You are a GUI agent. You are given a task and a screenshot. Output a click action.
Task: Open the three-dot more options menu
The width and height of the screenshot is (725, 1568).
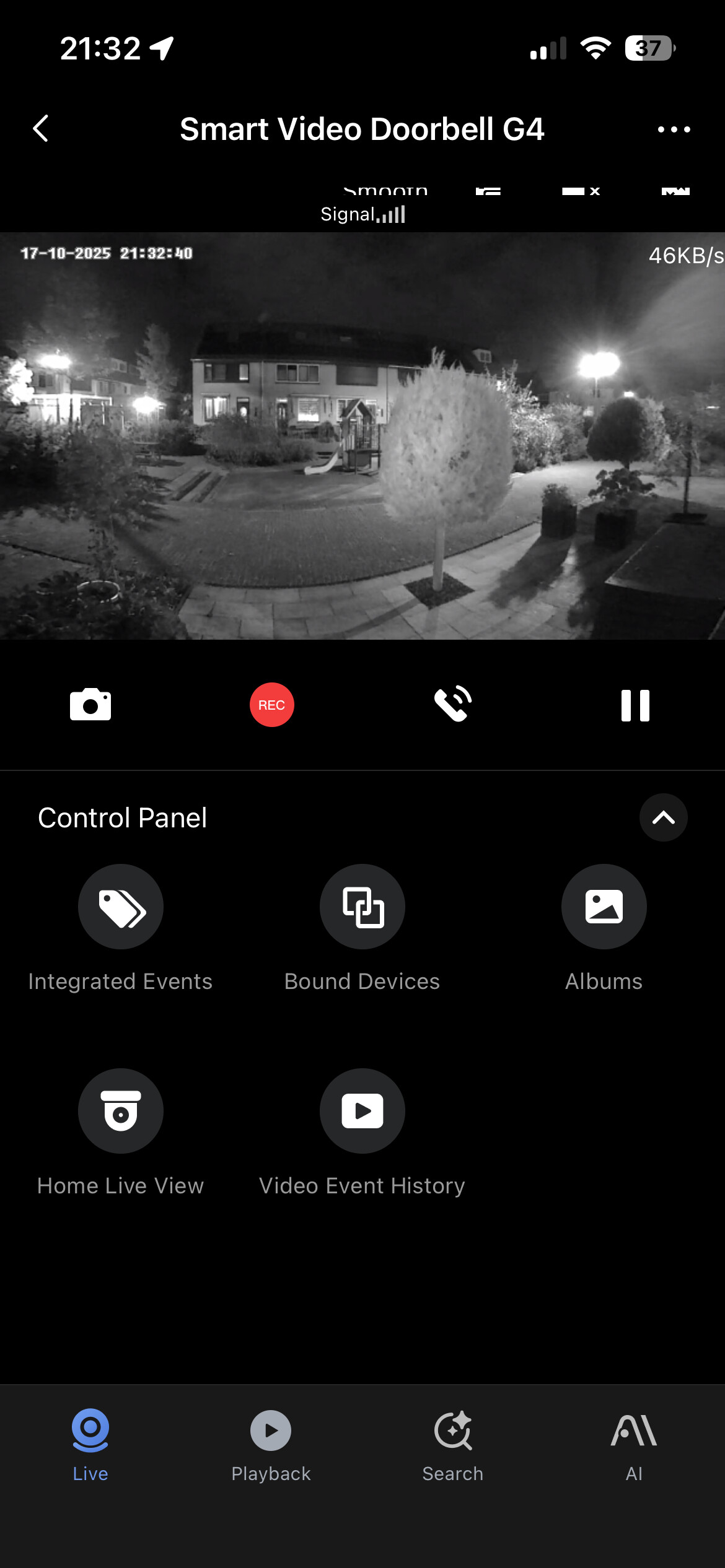coord(674,129)
